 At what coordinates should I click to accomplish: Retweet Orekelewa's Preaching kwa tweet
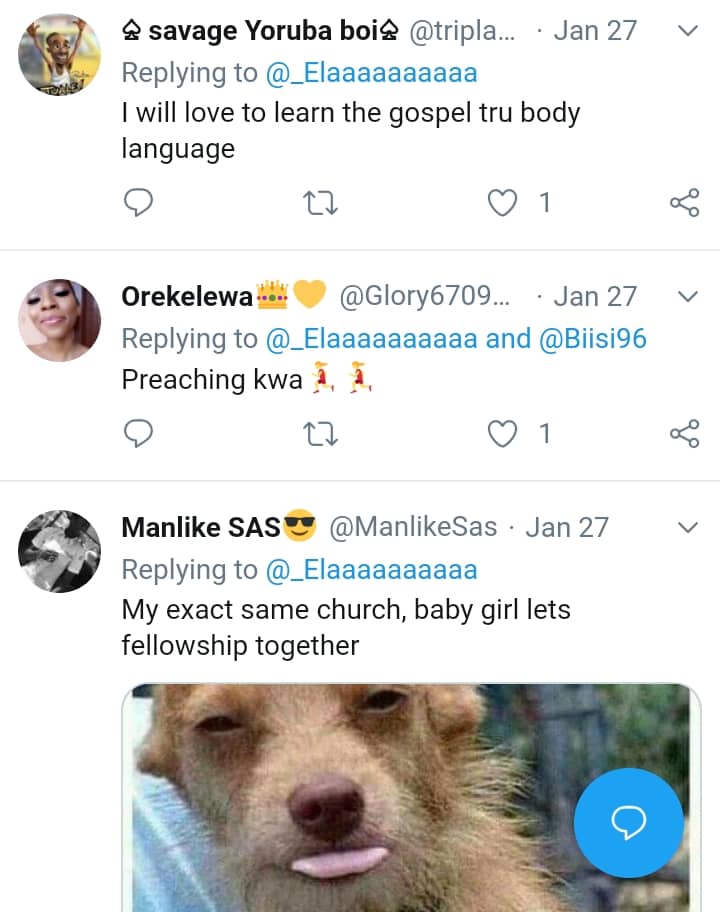321,433
